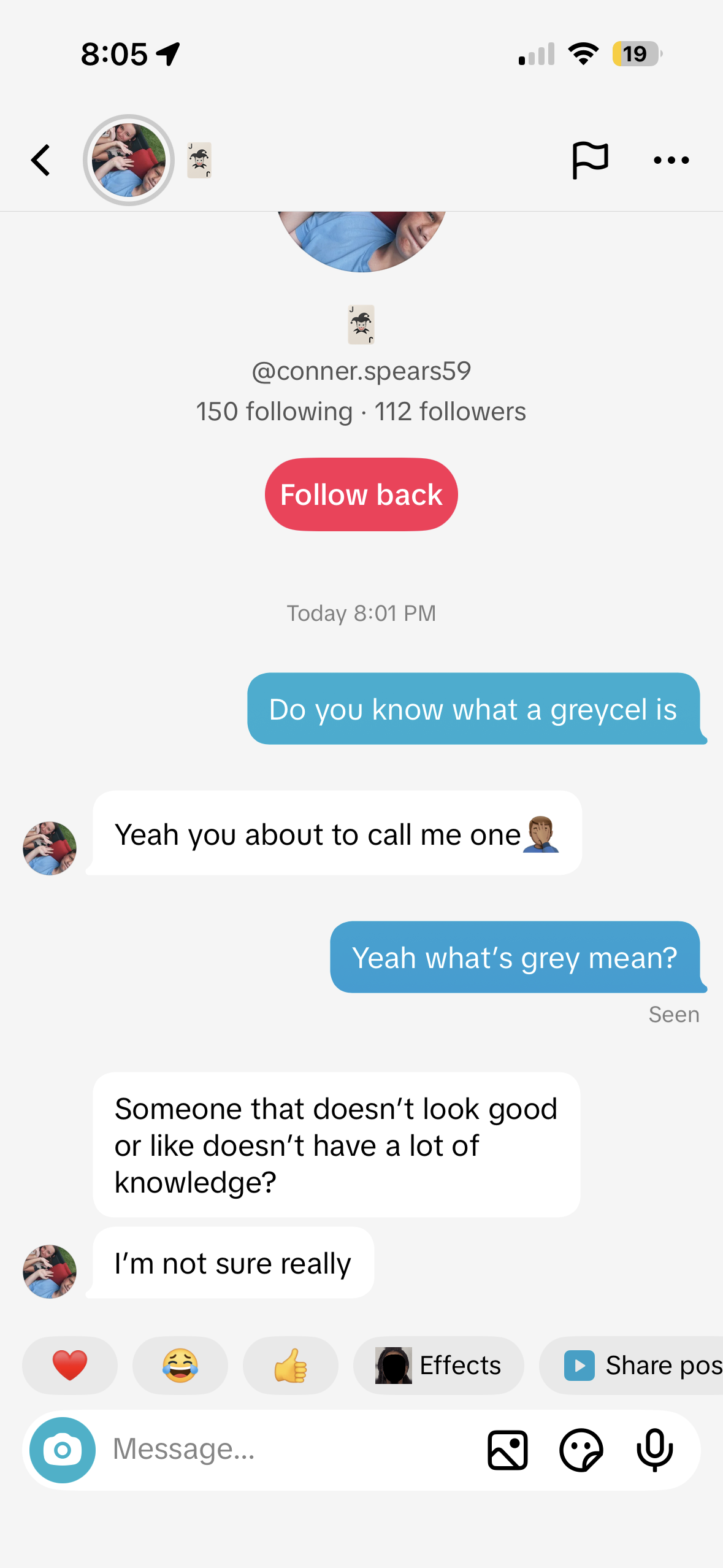723x1568 pixels.
Task: Attach a photo from gallery
Action: tap(508, 1450)
